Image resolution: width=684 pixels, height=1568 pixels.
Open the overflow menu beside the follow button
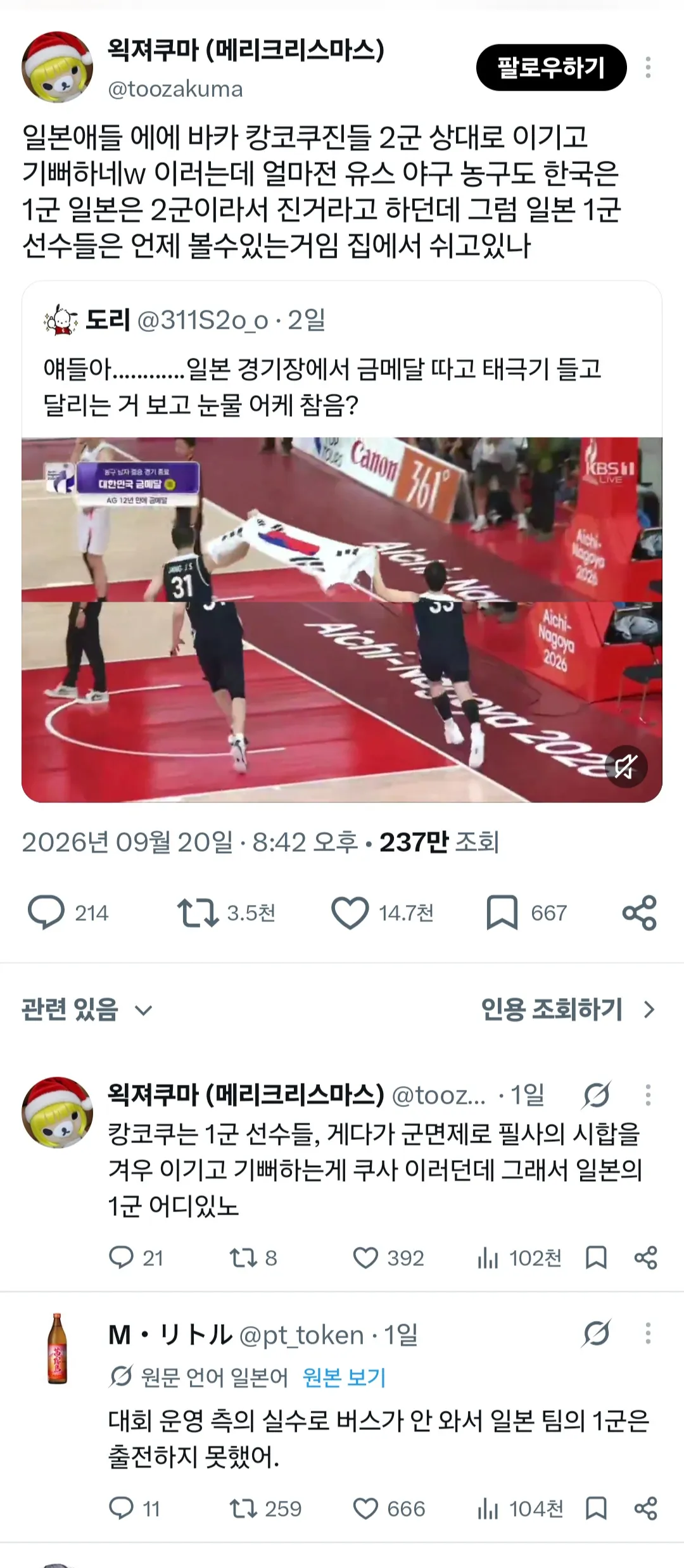[647, 67]
